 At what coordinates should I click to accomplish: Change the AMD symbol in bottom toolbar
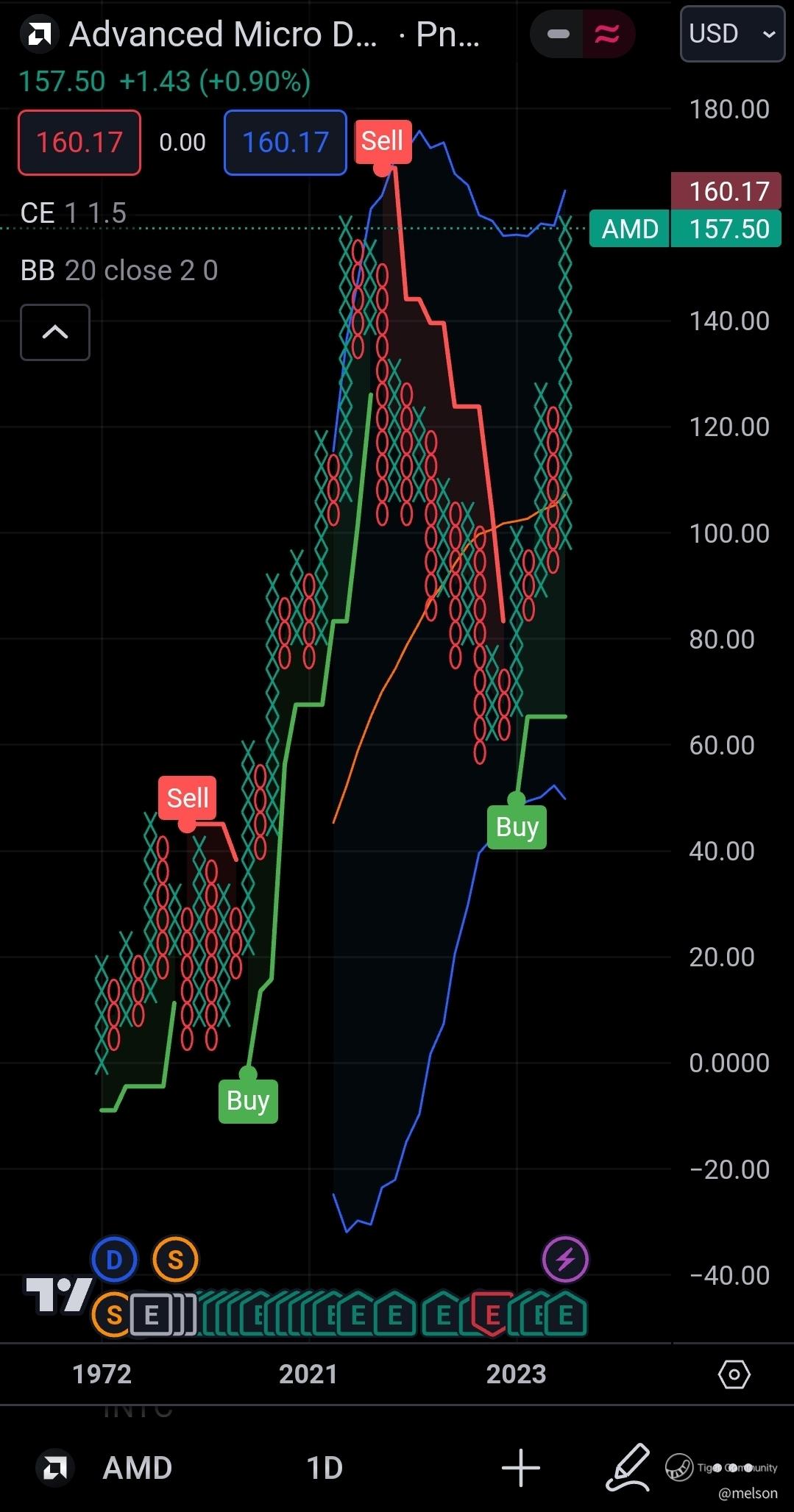tap(137, 1468)
